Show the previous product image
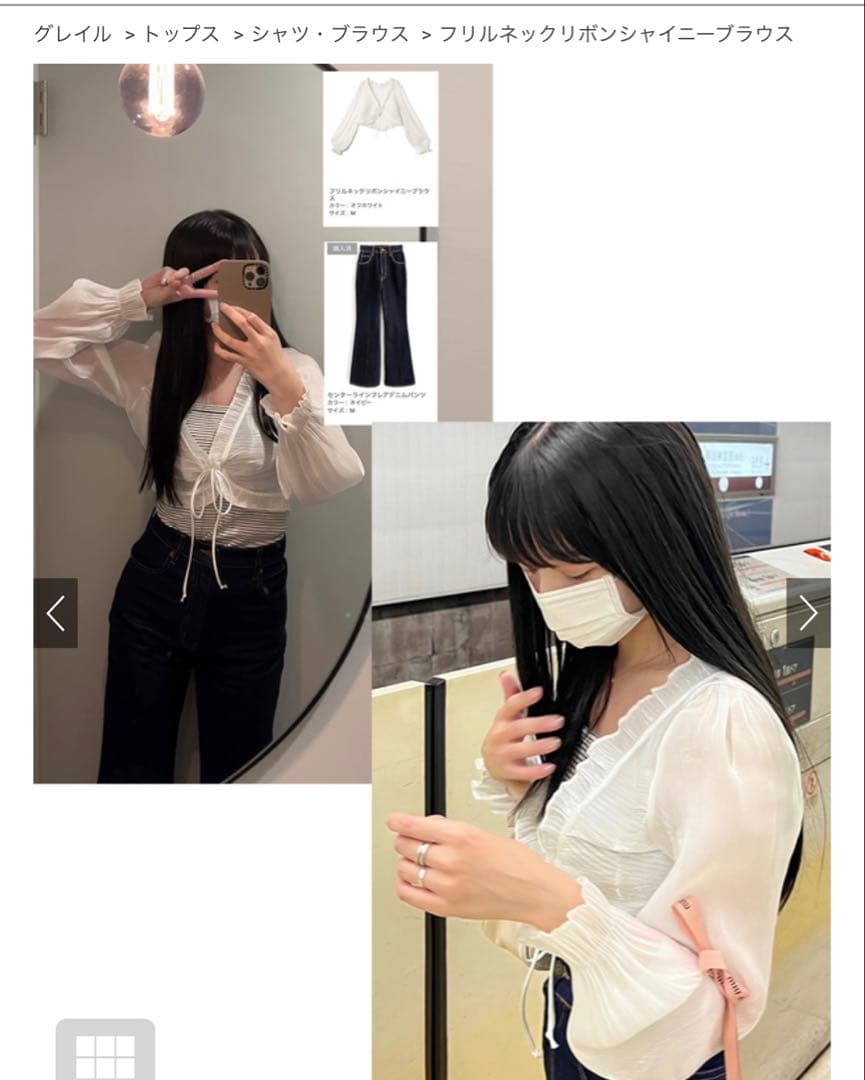The height and width of the screenshot is (1080, 865). (x=56, y=613)
